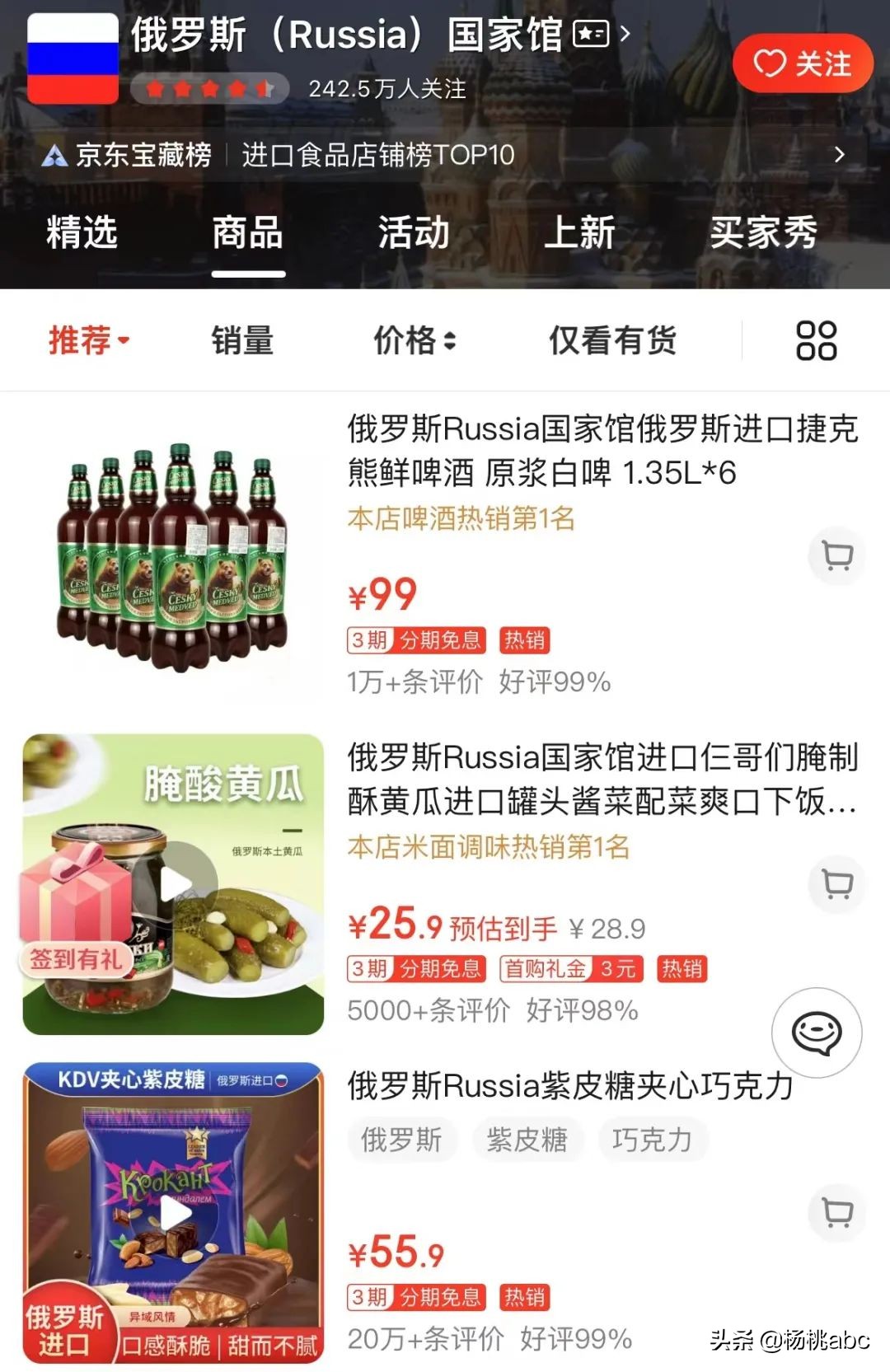Open store details via chevron after store name
890x1372 pixels.
(625, 35)
